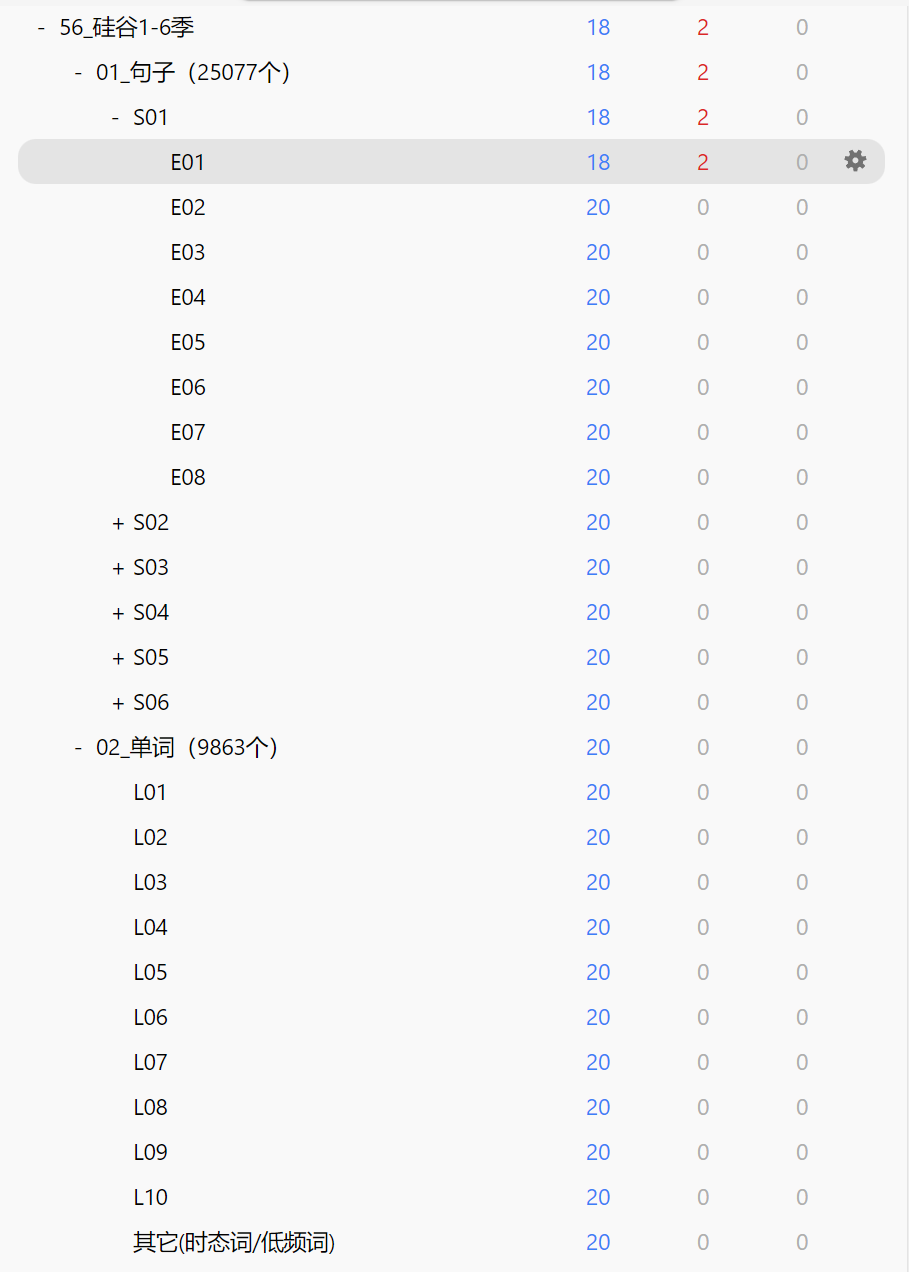Expand the S03 subdeck
This screenshot has width=909, height=1272.
tap(118, 568)
